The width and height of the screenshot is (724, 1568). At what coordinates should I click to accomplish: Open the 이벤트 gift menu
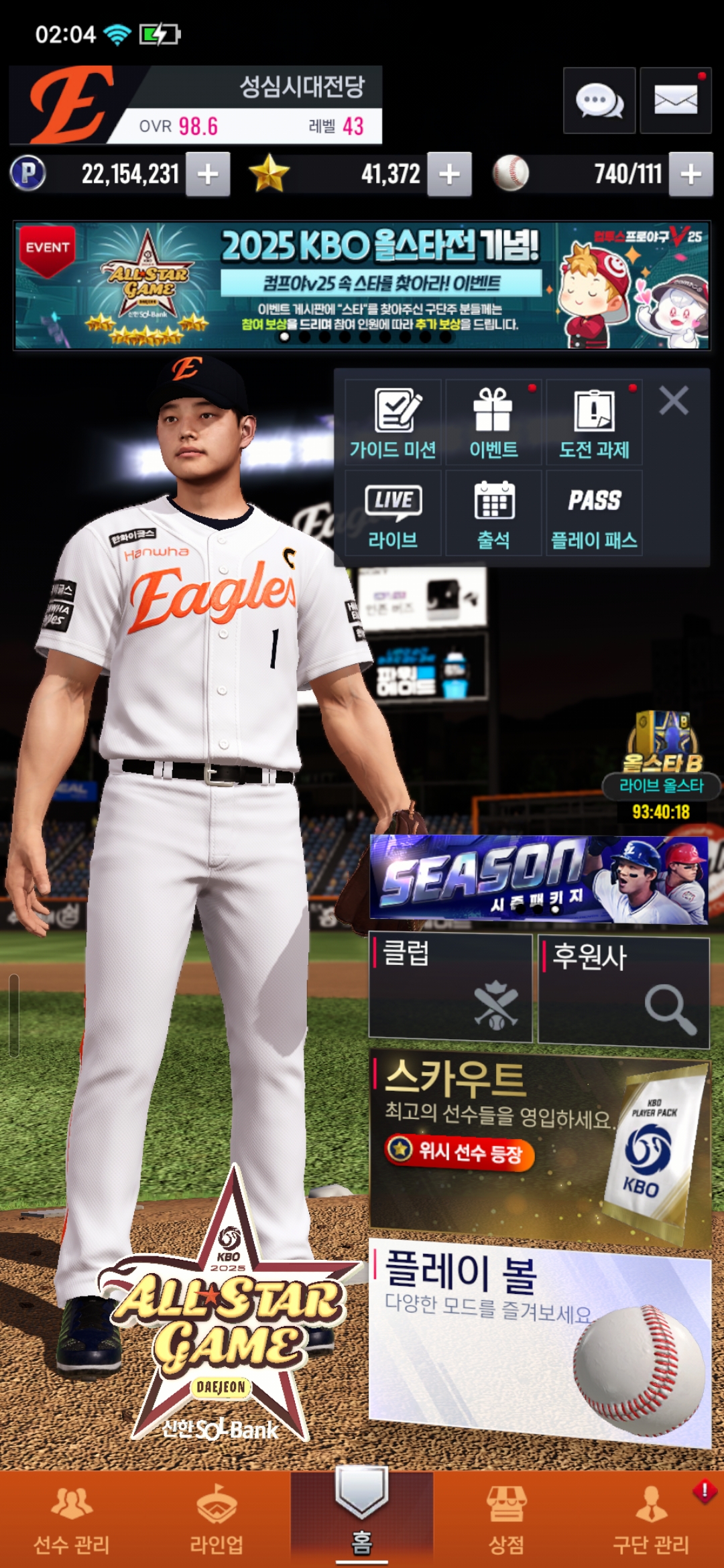point(493,422)
